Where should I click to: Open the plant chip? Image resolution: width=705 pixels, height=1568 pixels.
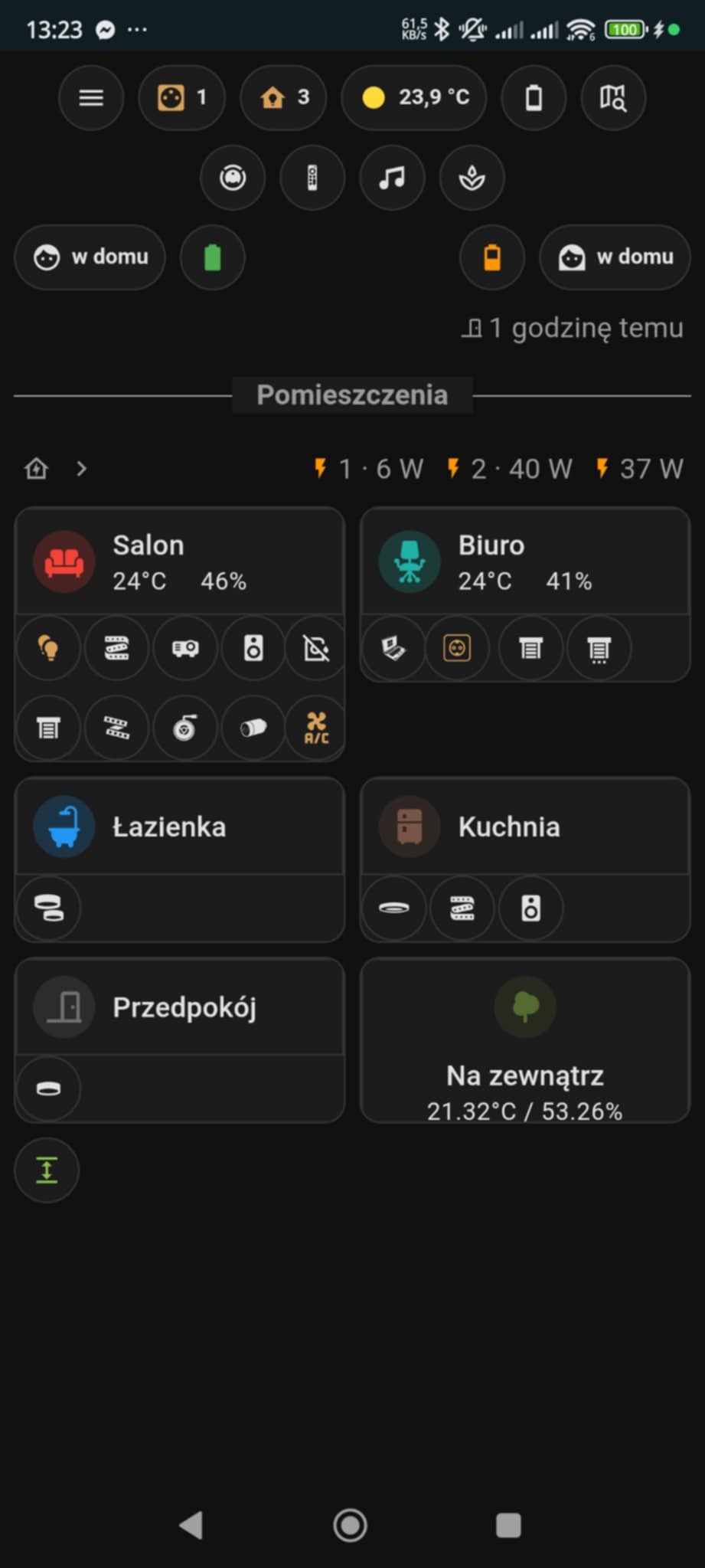click(x=472, y=178)
